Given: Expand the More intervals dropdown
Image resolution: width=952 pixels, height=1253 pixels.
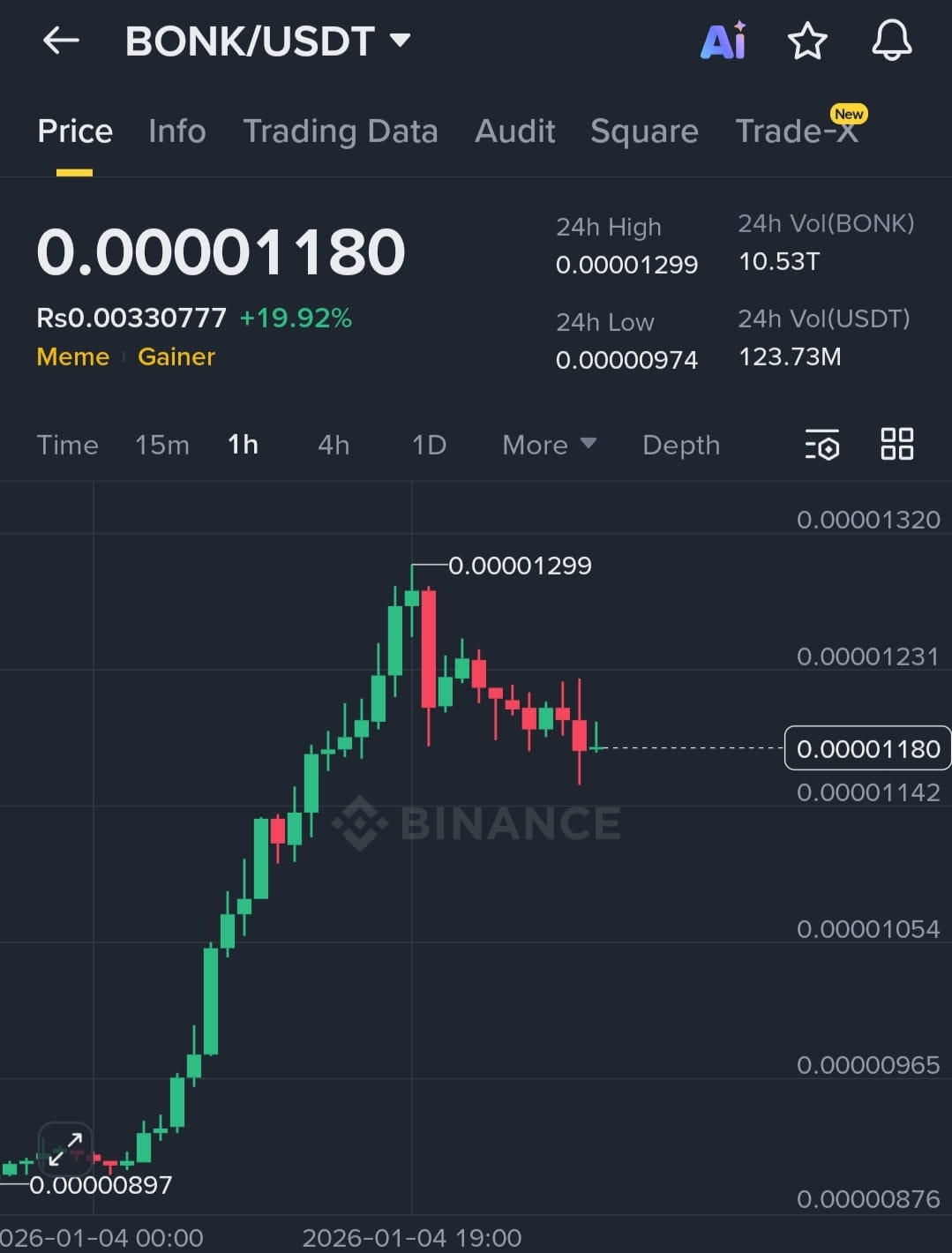Looking at the screenshot, I should (x=549, y=445).
